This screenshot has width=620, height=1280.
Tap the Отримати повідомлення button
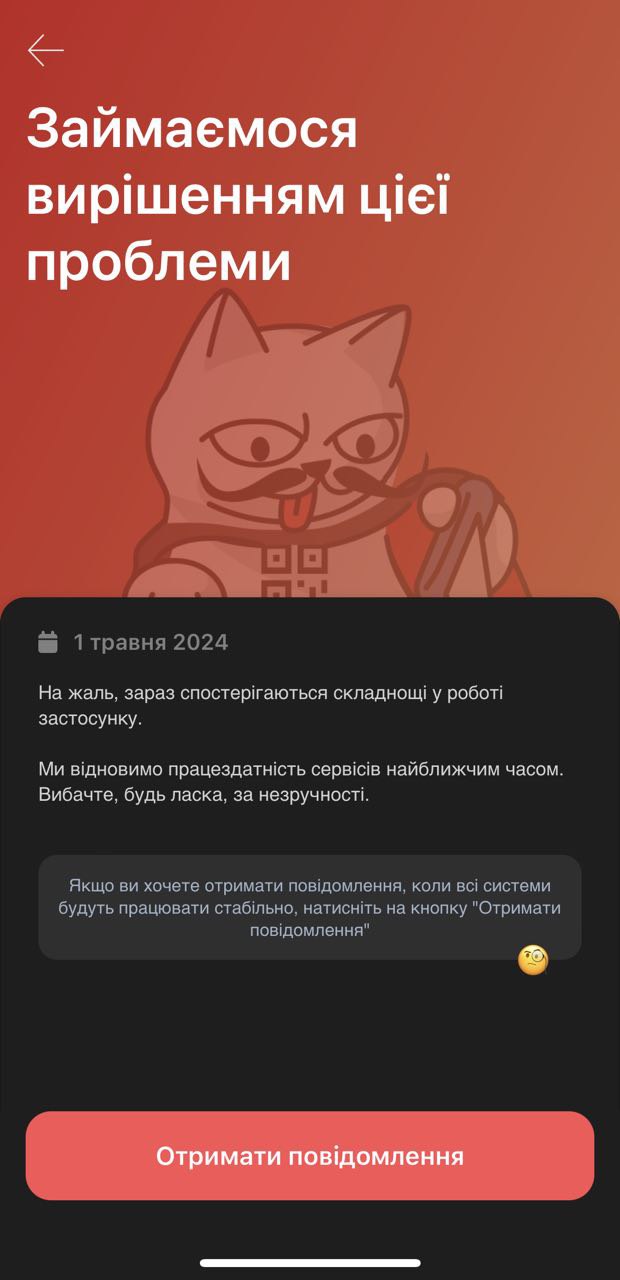310,1156
